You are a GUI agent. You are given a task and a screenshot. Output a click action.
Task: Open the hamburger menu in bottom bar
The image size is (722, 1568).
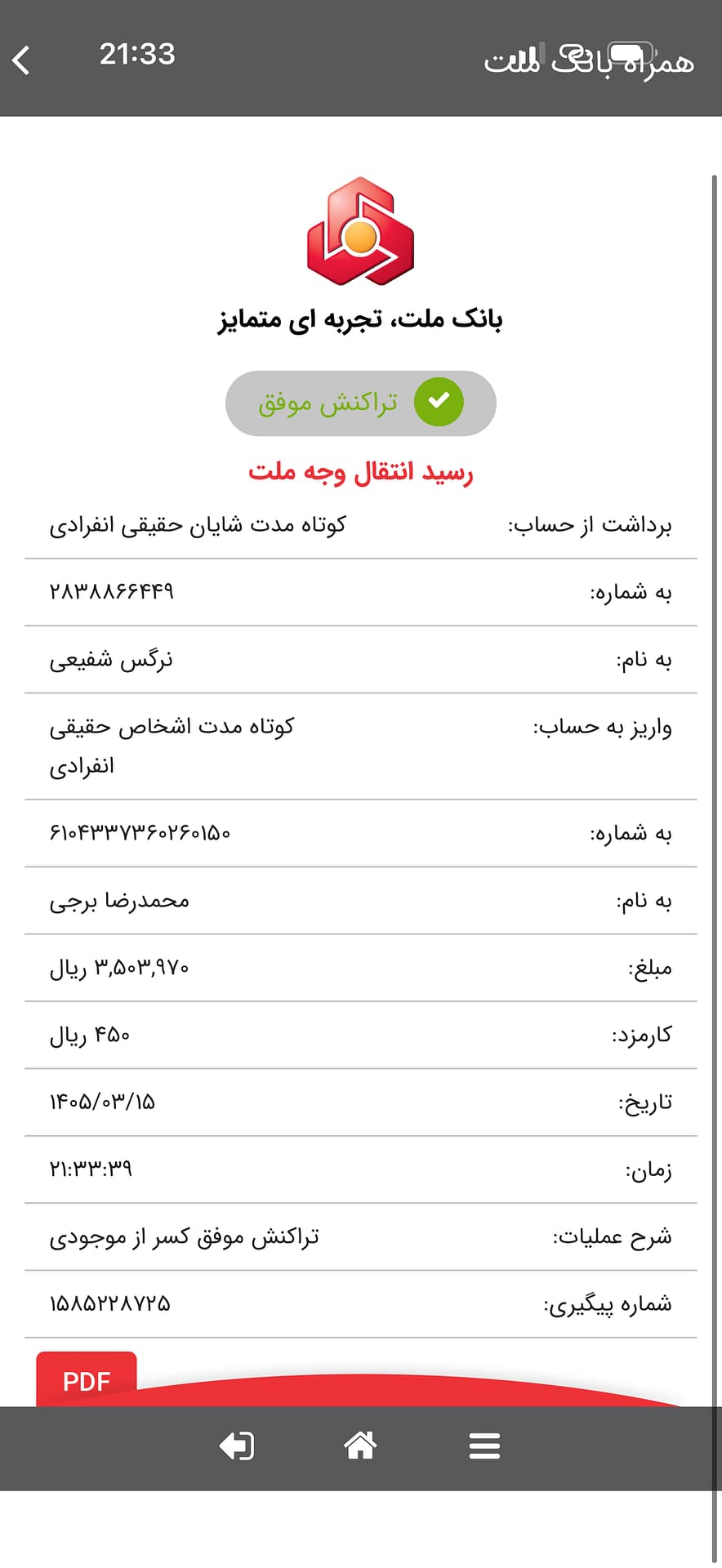[484, 1446]
